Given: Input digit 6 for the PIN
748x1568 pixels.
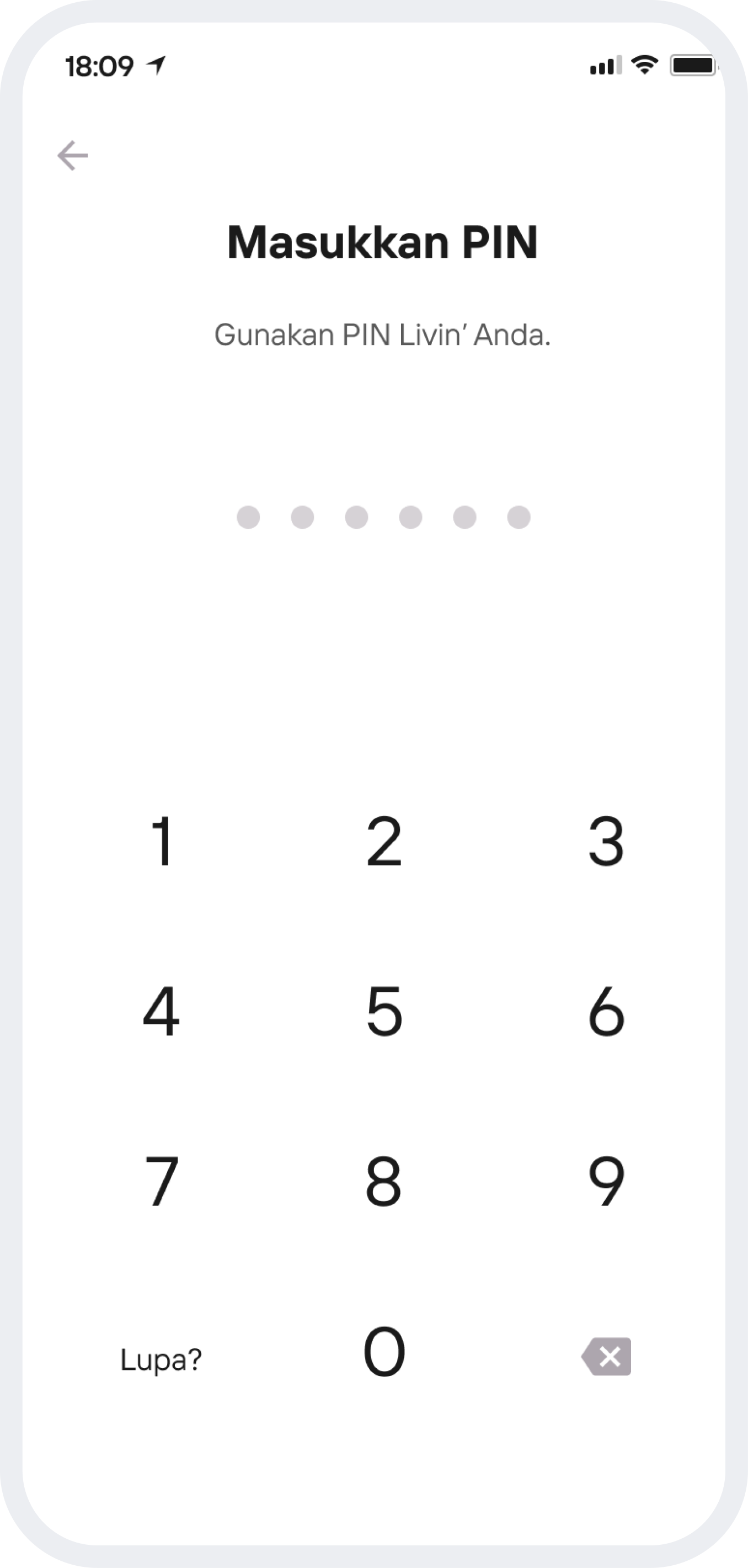Looking at the screenshot, I should coord(606,1011).
